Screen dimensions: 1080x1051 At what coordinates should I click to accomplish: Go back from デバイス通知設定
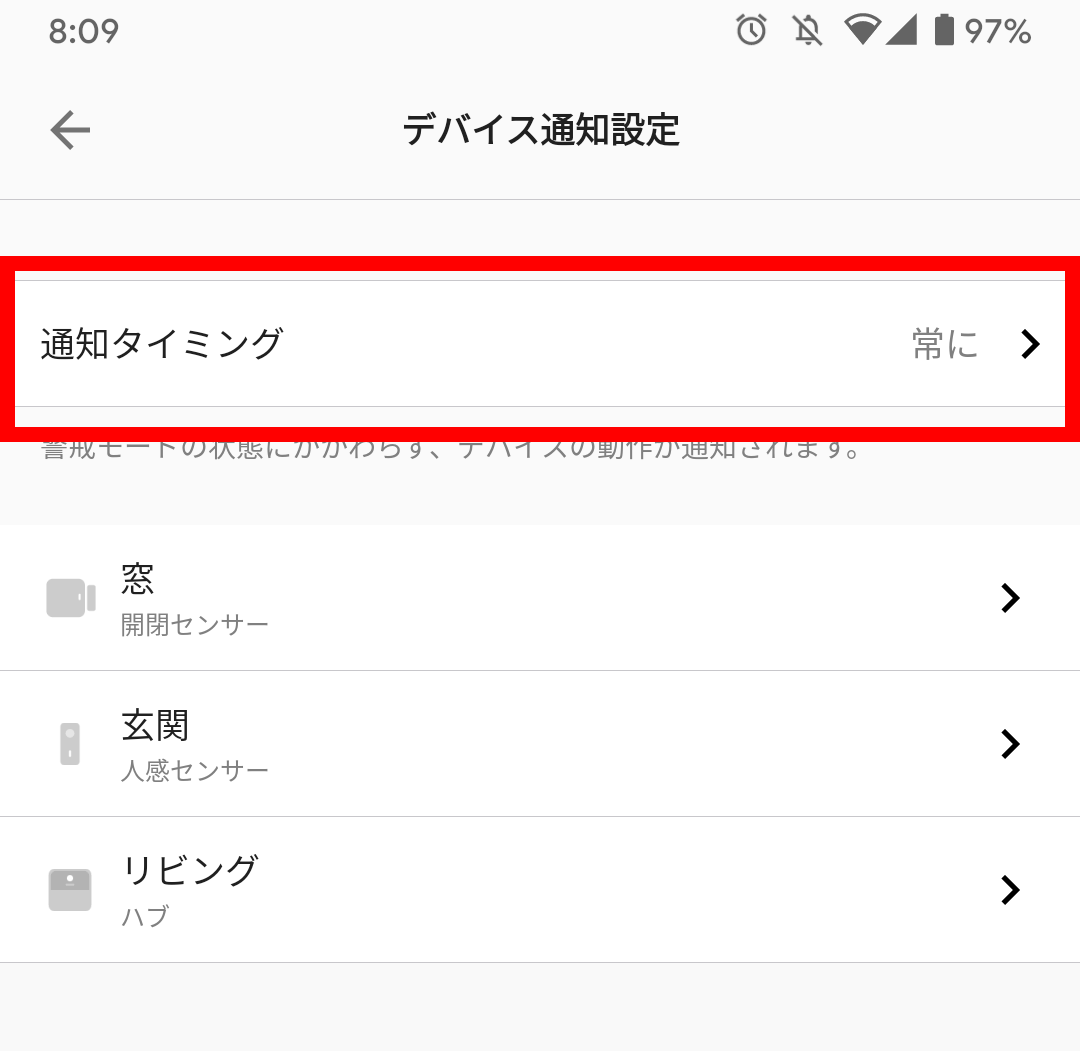70,131
